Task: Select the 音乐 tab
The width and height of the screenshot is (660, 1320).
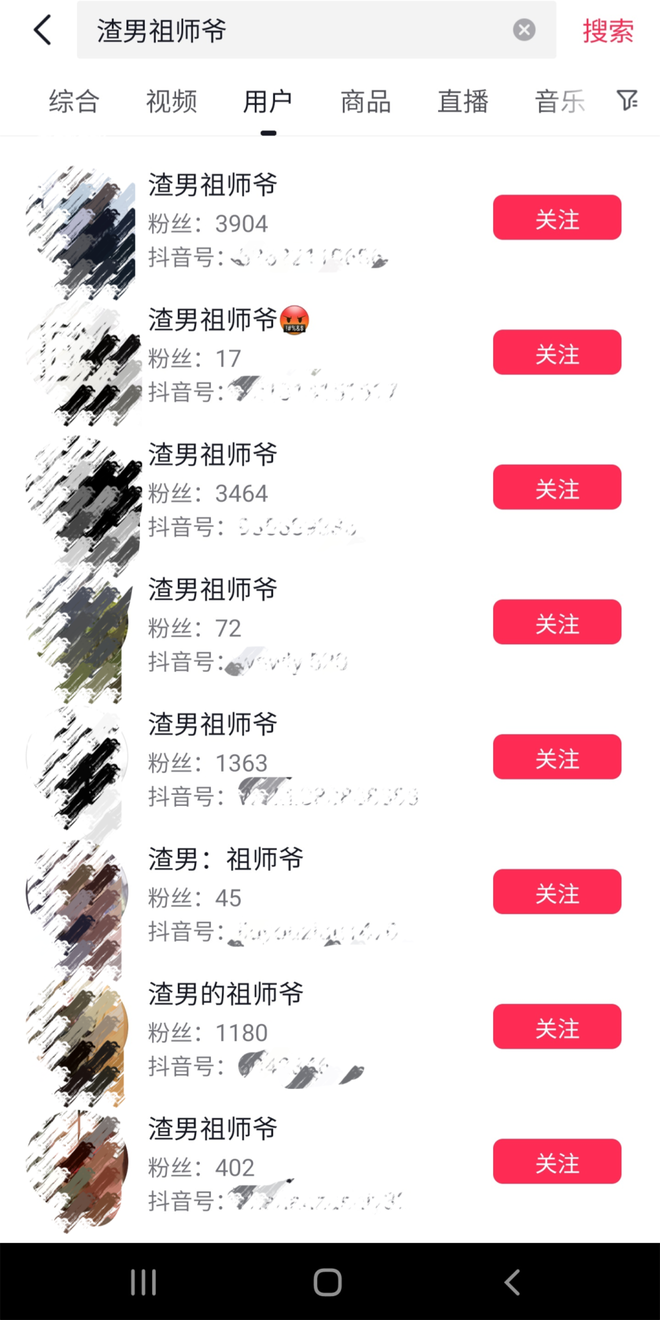Action: [559, 102]
